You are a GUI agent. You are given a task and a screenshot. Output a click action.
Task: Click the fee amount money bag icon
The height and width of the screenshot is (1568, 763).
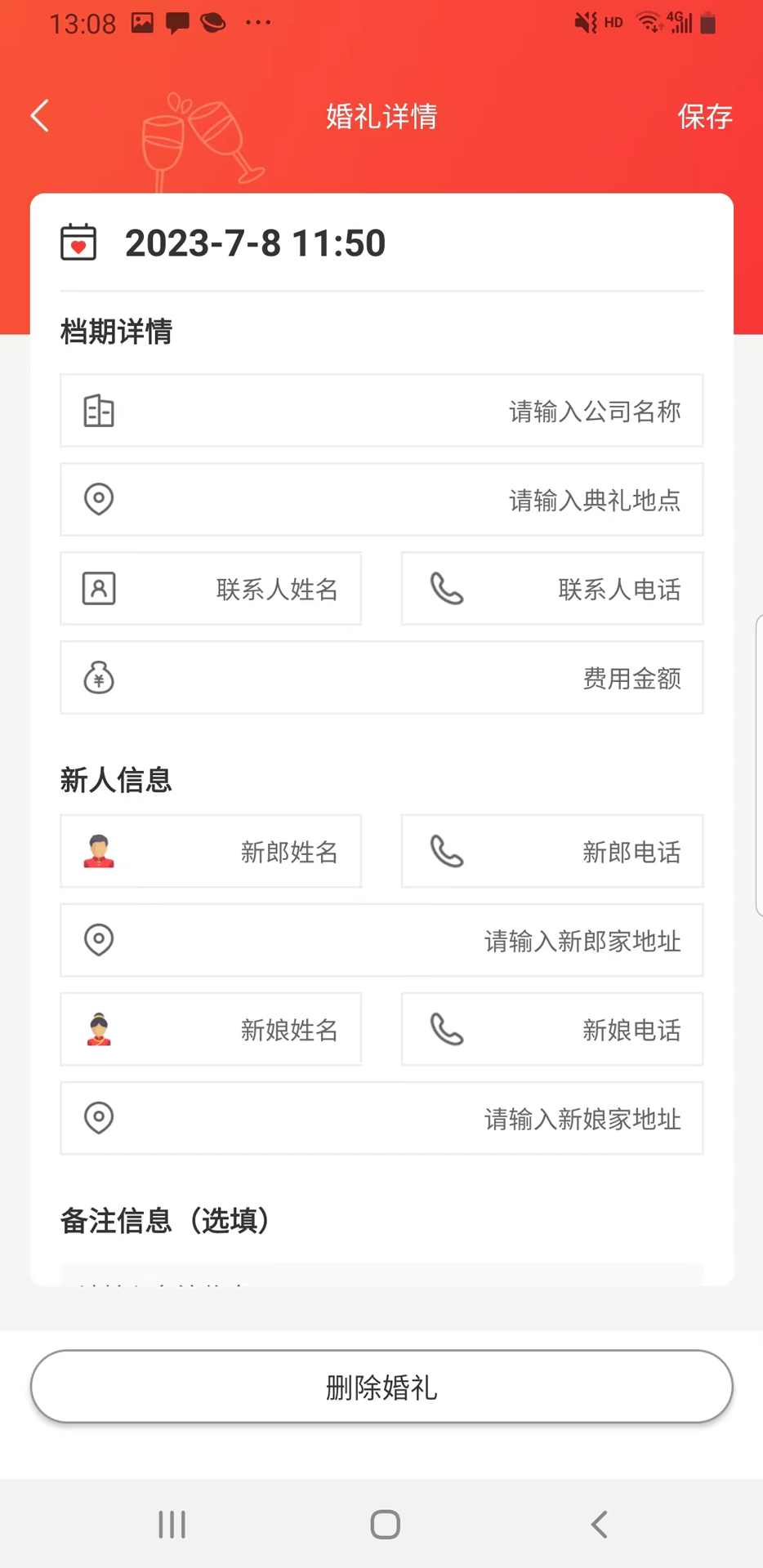[99, 678]
